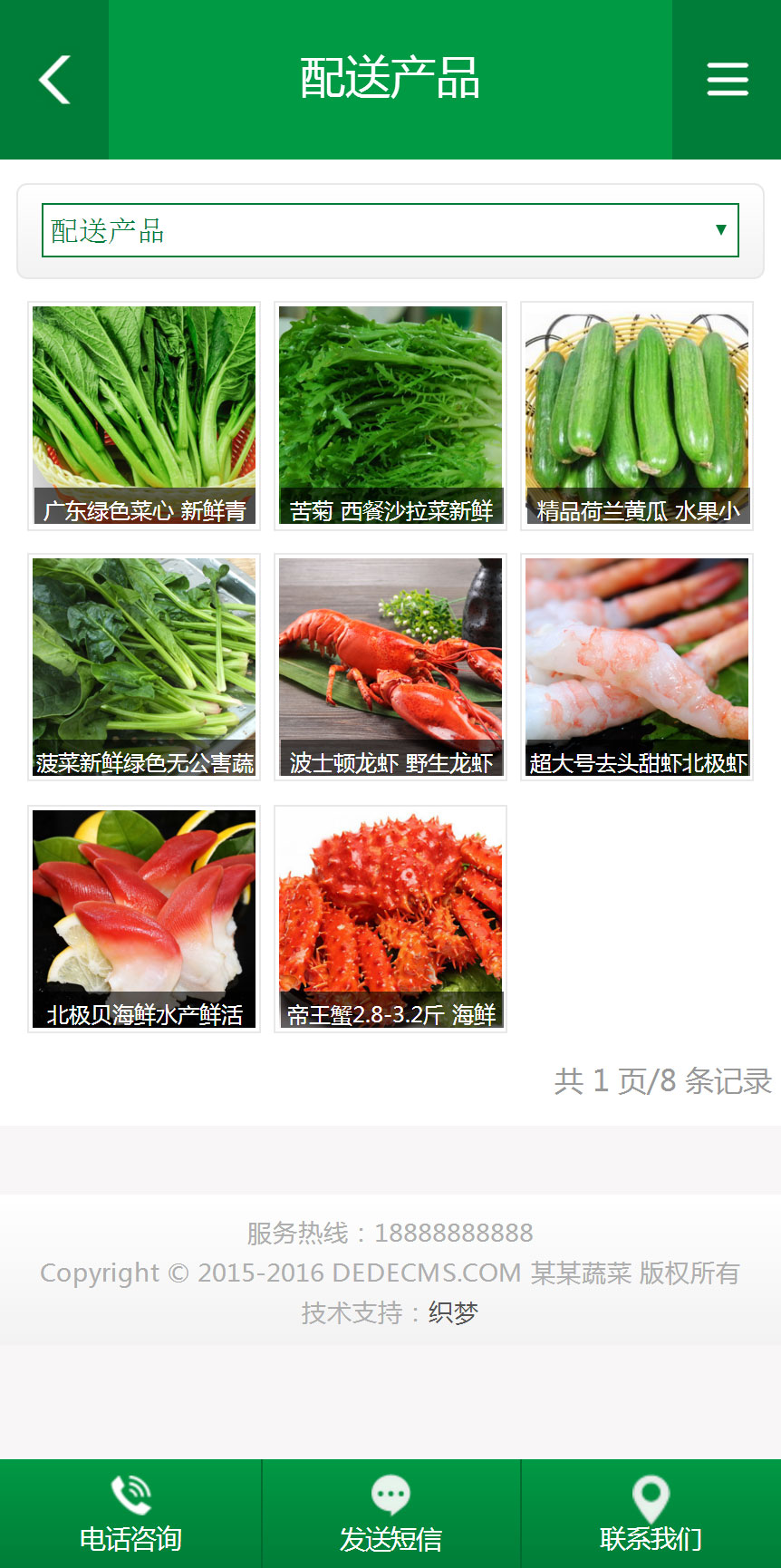781x1568 pixels.
Task: View the 波士顿龙虾 野生龙虾 product
Action: pos(390,667)
